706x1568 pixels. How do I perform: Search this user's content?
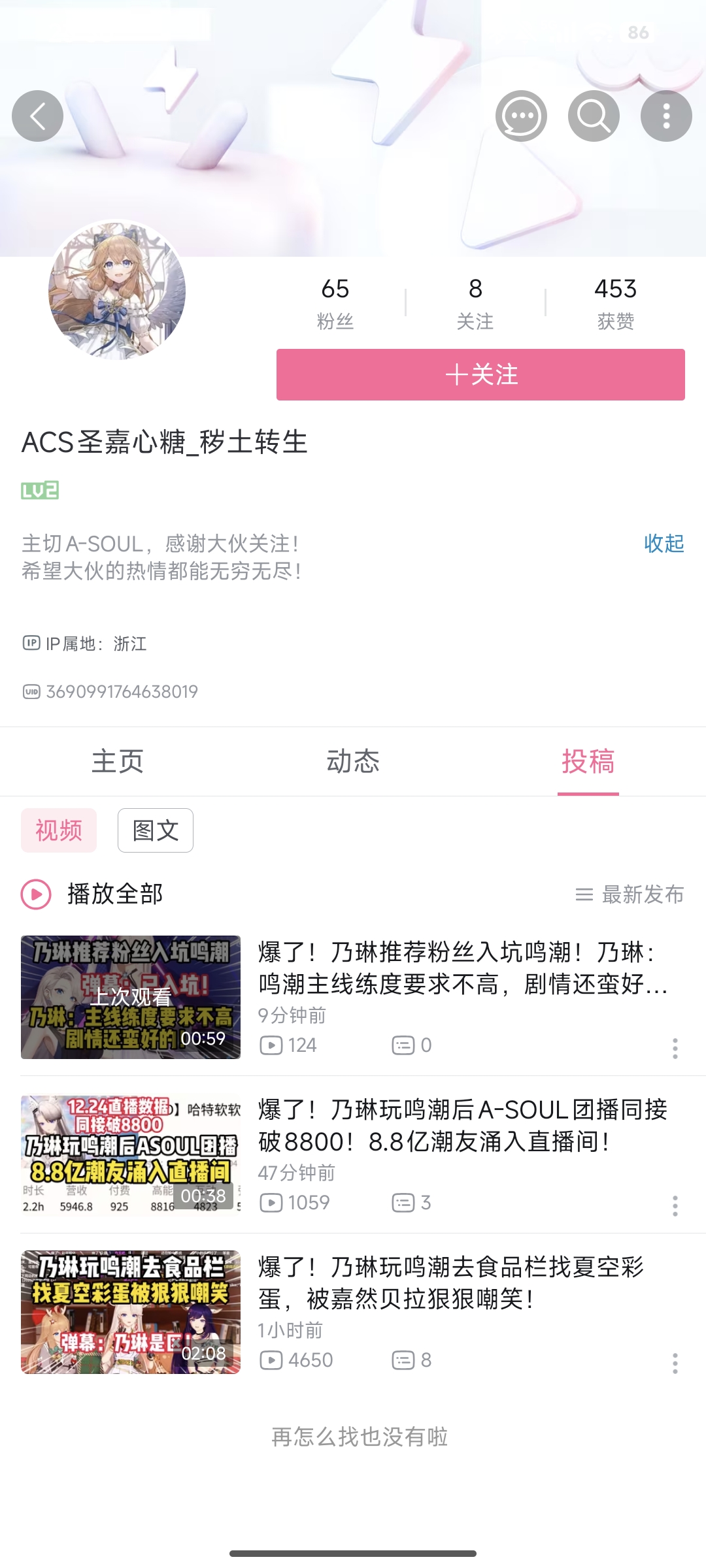click(594, 116)
